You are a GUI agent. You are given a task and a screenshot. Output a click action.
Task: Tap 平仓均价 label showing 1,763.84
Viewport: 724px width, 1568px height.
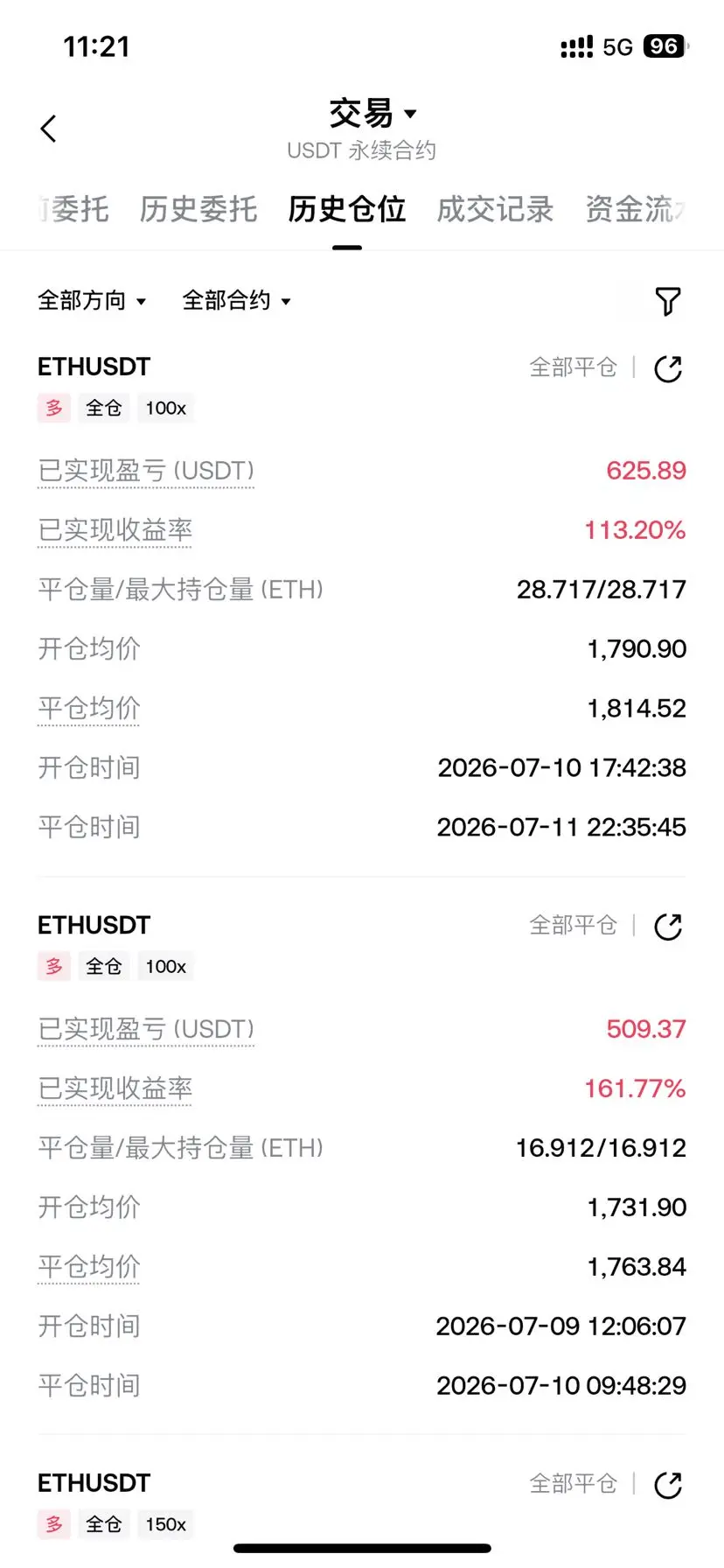pyautogui.click(x=88, y=1267)
